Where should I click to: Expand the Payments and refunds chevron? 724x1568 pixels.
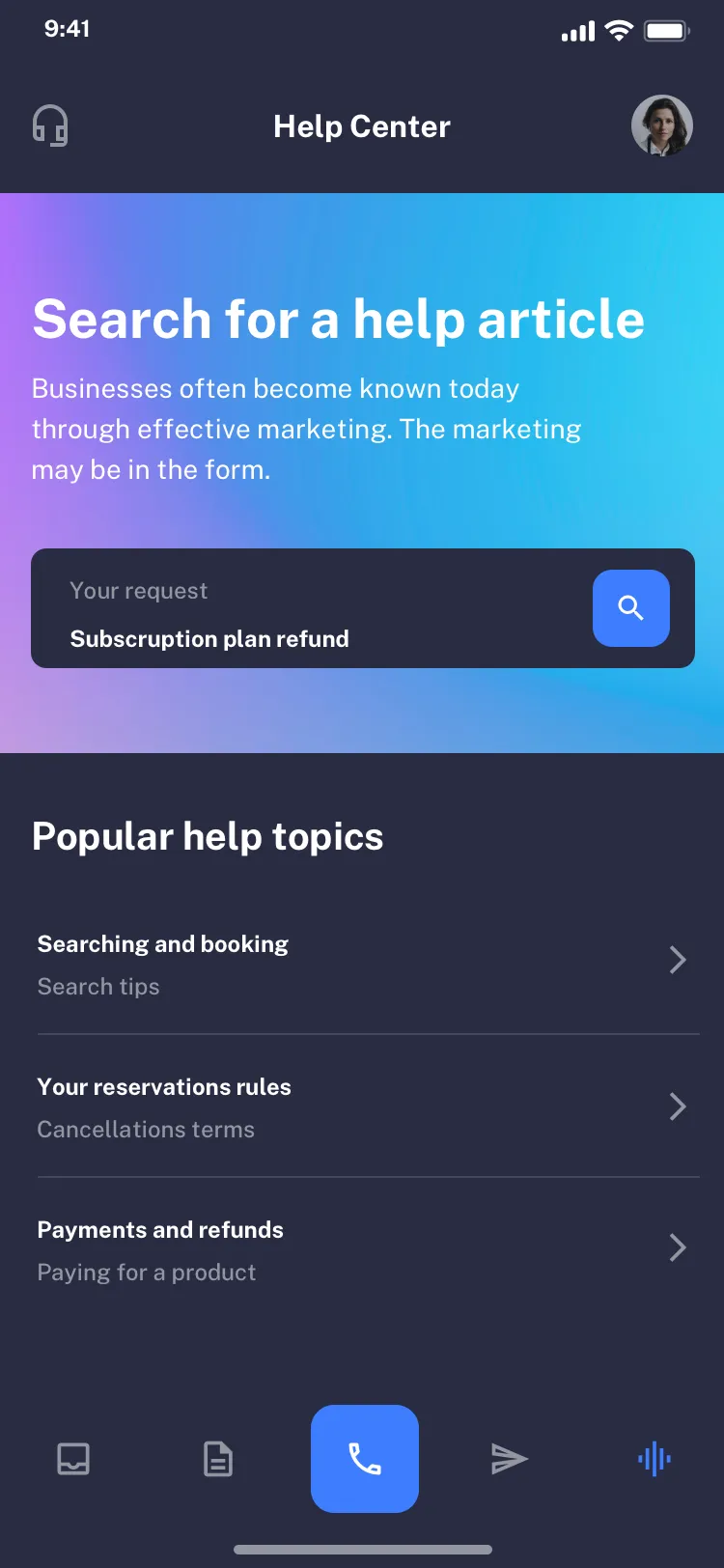click(x=677, y=1247)
